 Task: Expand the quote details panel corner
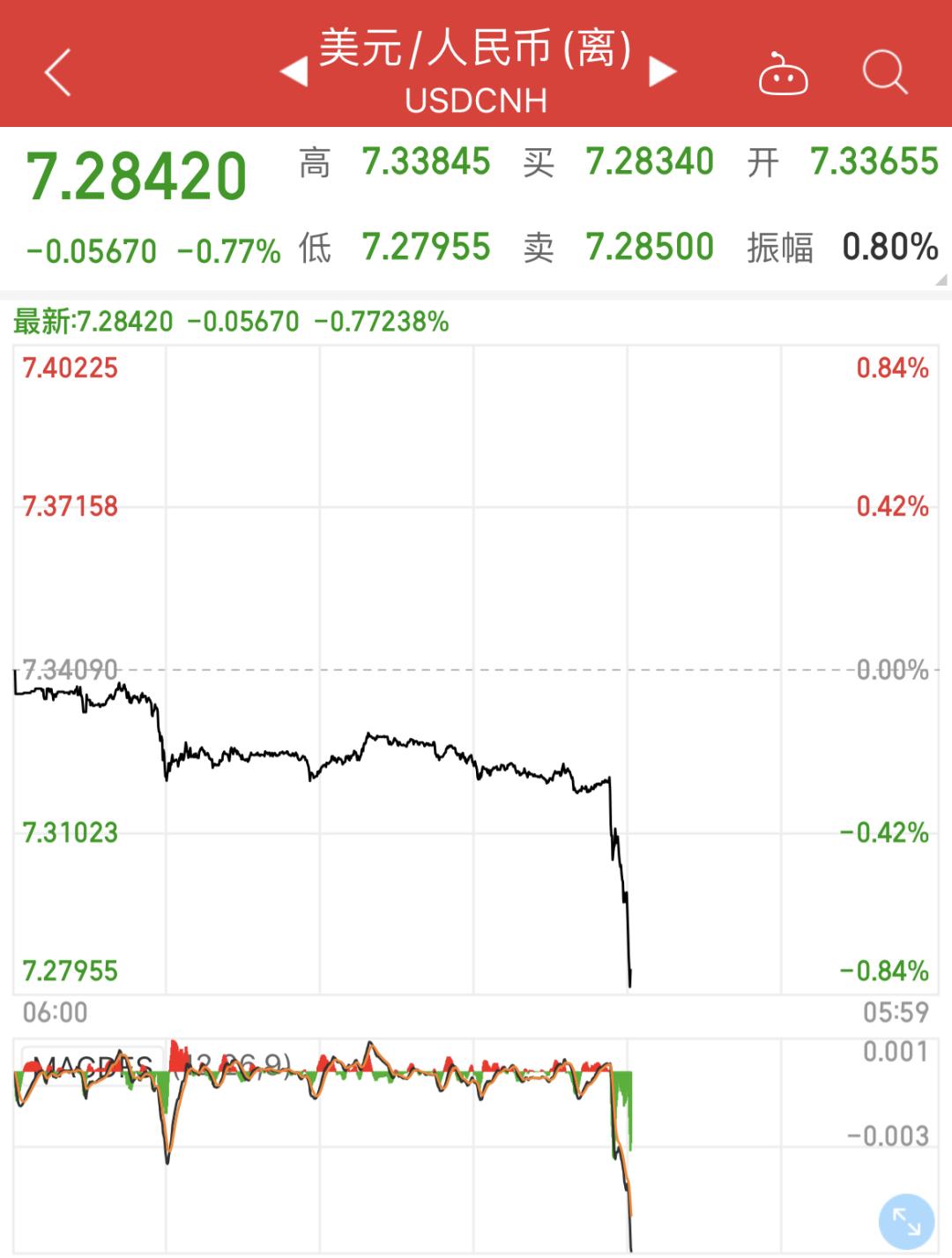(x=940, y=279)
